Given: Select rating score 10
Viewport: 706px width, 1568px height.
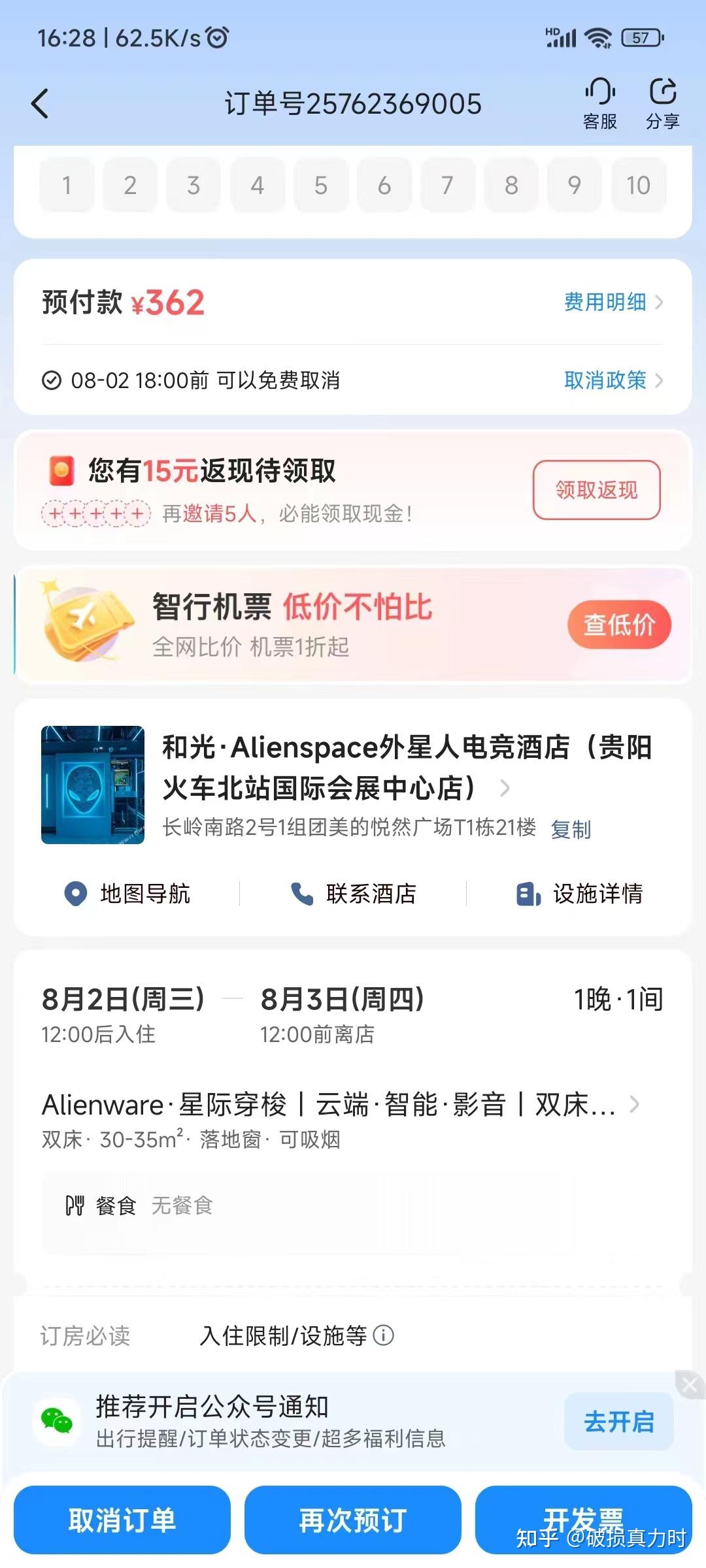Looking at the screenshot, I should click(638, 186).
